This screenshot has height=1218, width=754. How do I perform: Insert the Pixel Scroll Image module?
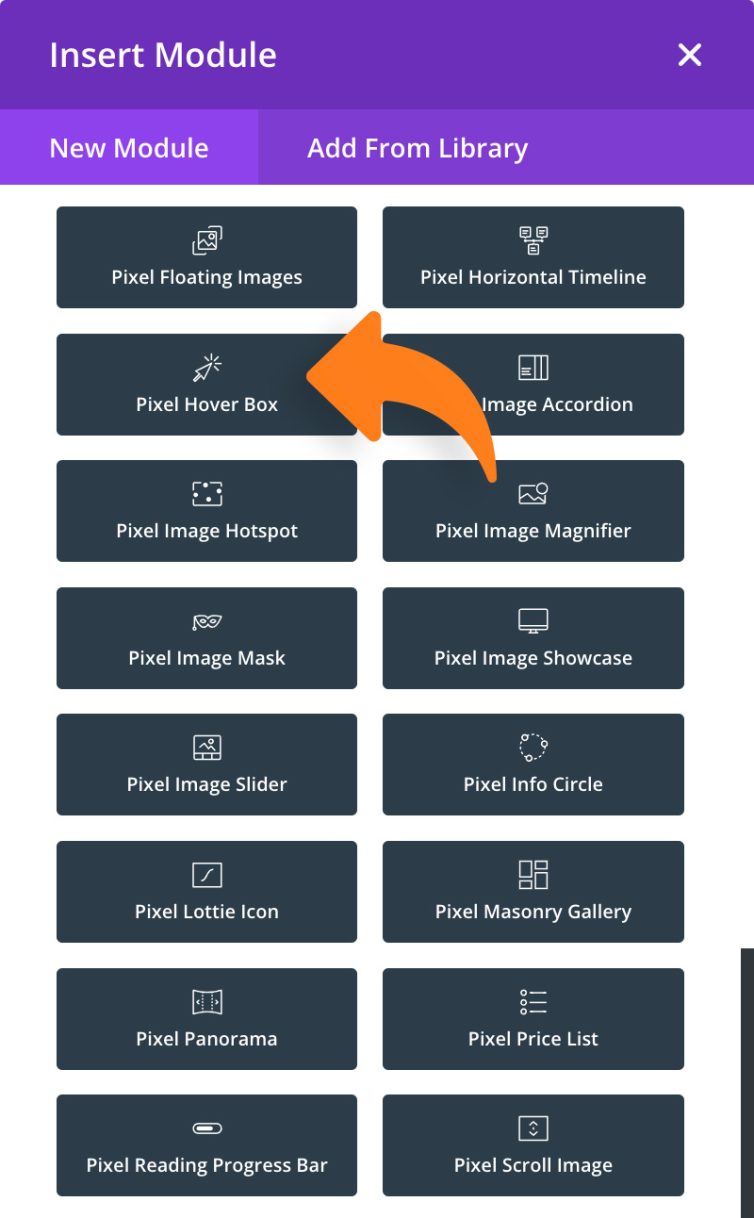(533, 1145)
